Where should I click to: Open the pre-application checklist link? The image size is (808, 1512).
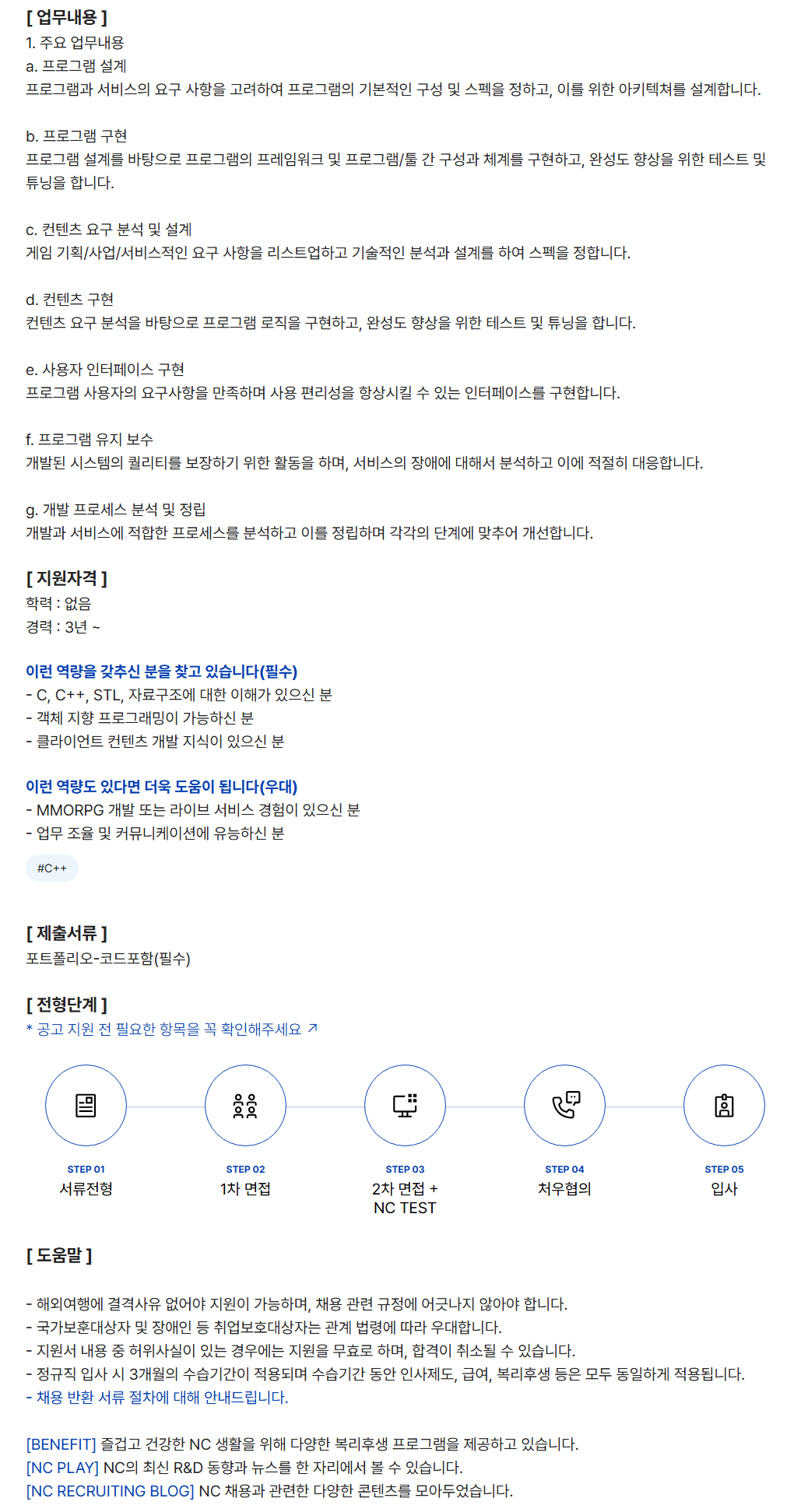(172, 1030)
